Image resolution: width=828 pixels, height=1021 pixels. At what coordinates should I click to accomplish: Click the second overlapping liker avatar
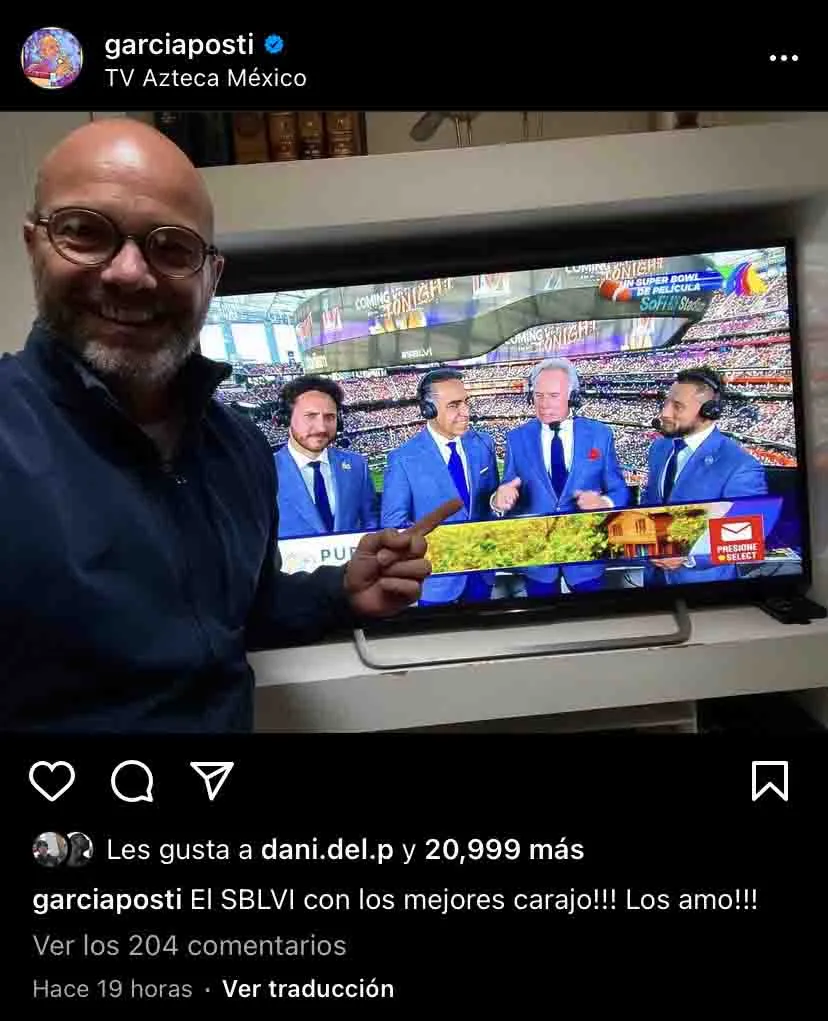[x=75, y=851]
